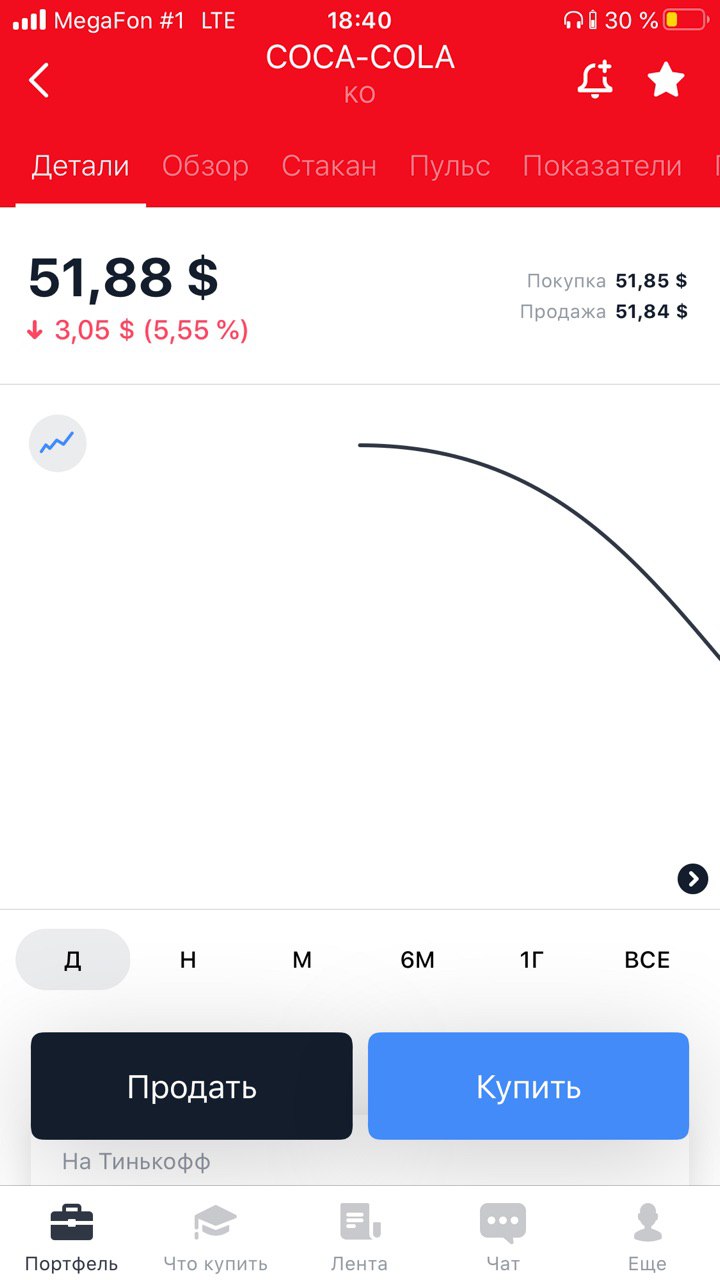720x1280 pixels.
Task: Select the М monthly chart period
Action: [302, 960]
